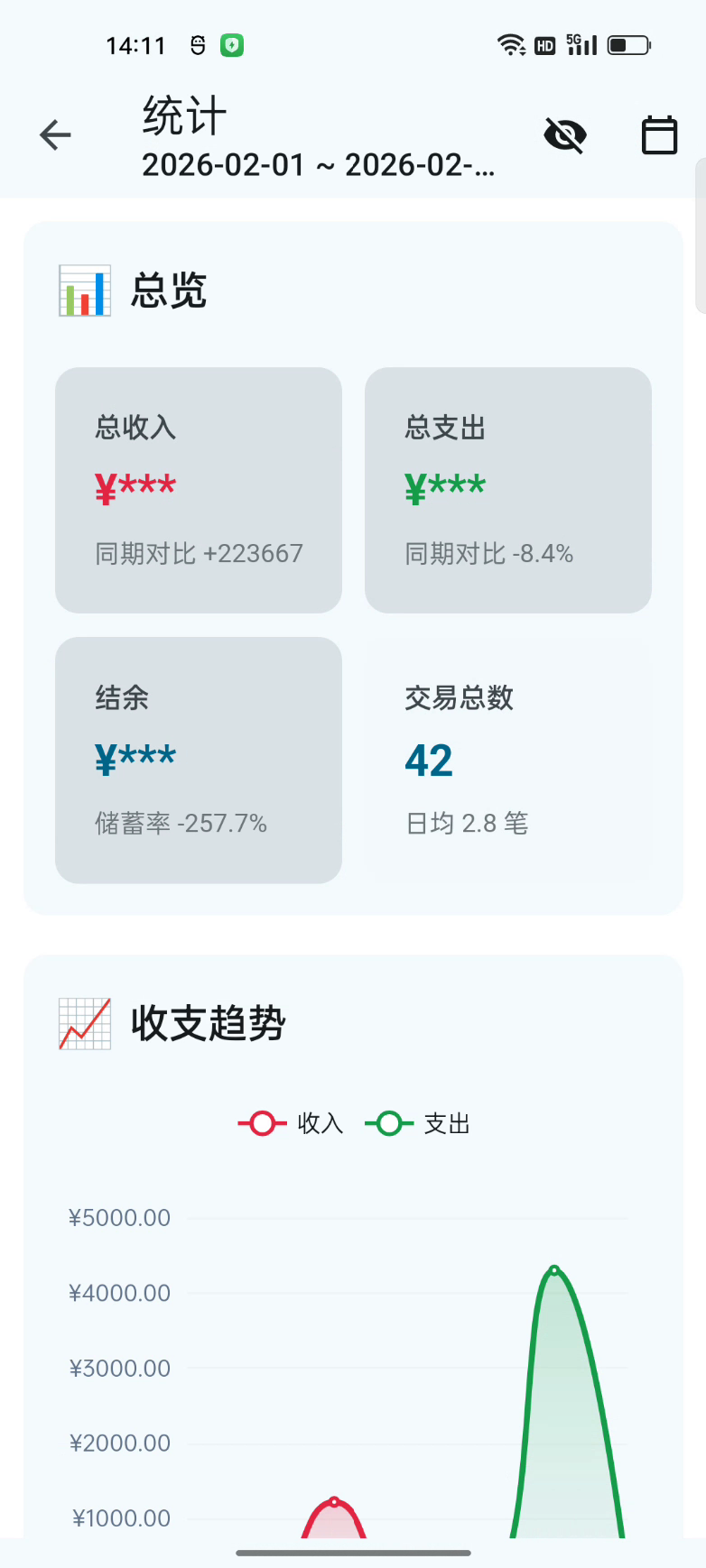The width and height of the screenshot is (706, 1568).
Task: Open the 交易总数 transactions card
Action: 507,760
